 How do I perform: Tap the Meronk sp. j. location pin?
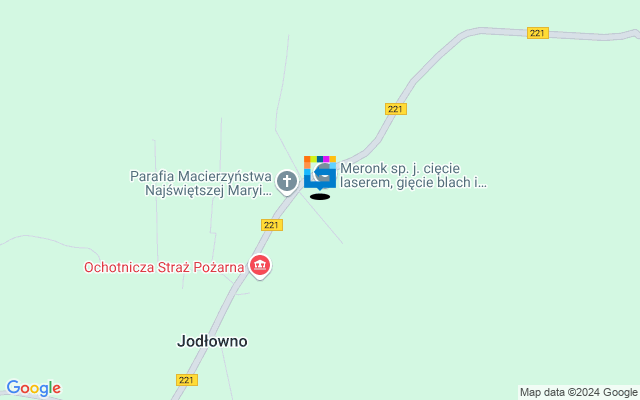(320, 172)
